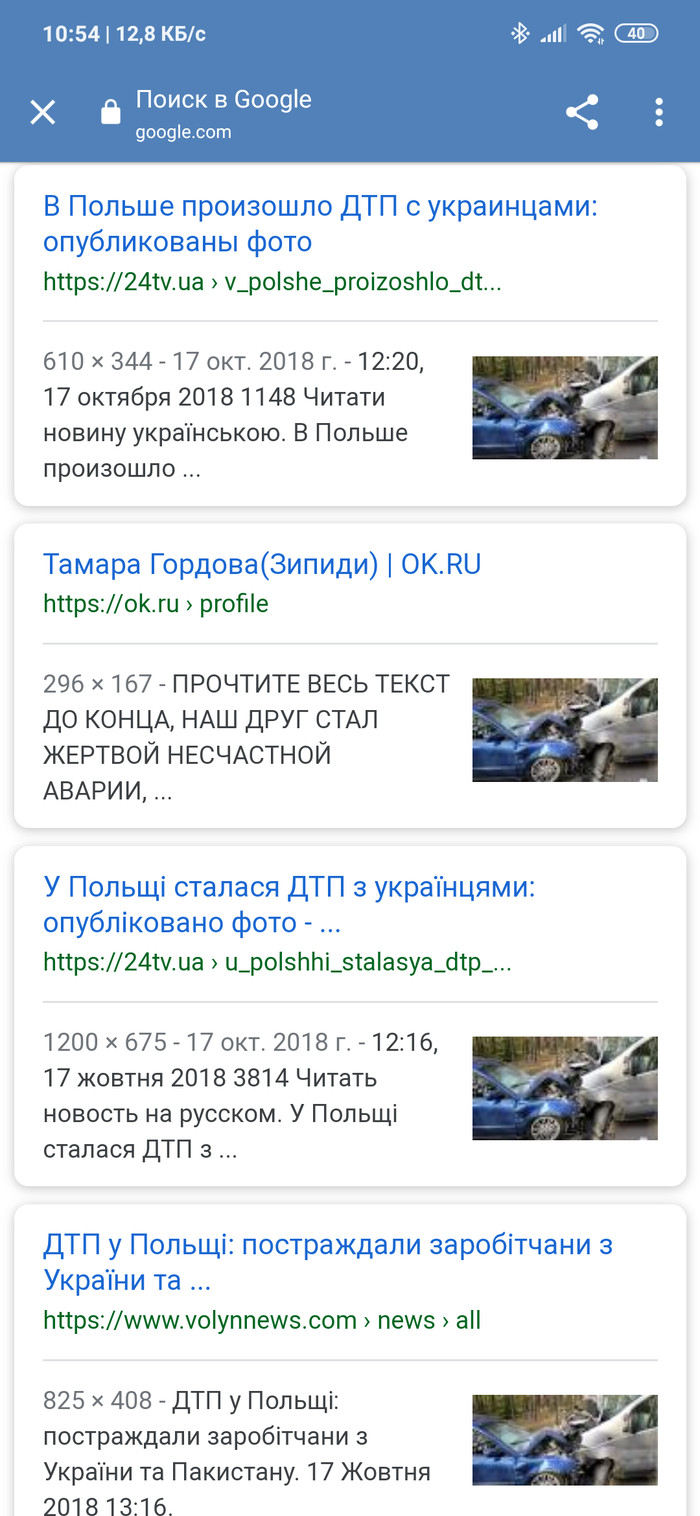View the 1200 × 675 image thumbnail
Viewport: 700px width, 1516px height.
coord(564,1088)
